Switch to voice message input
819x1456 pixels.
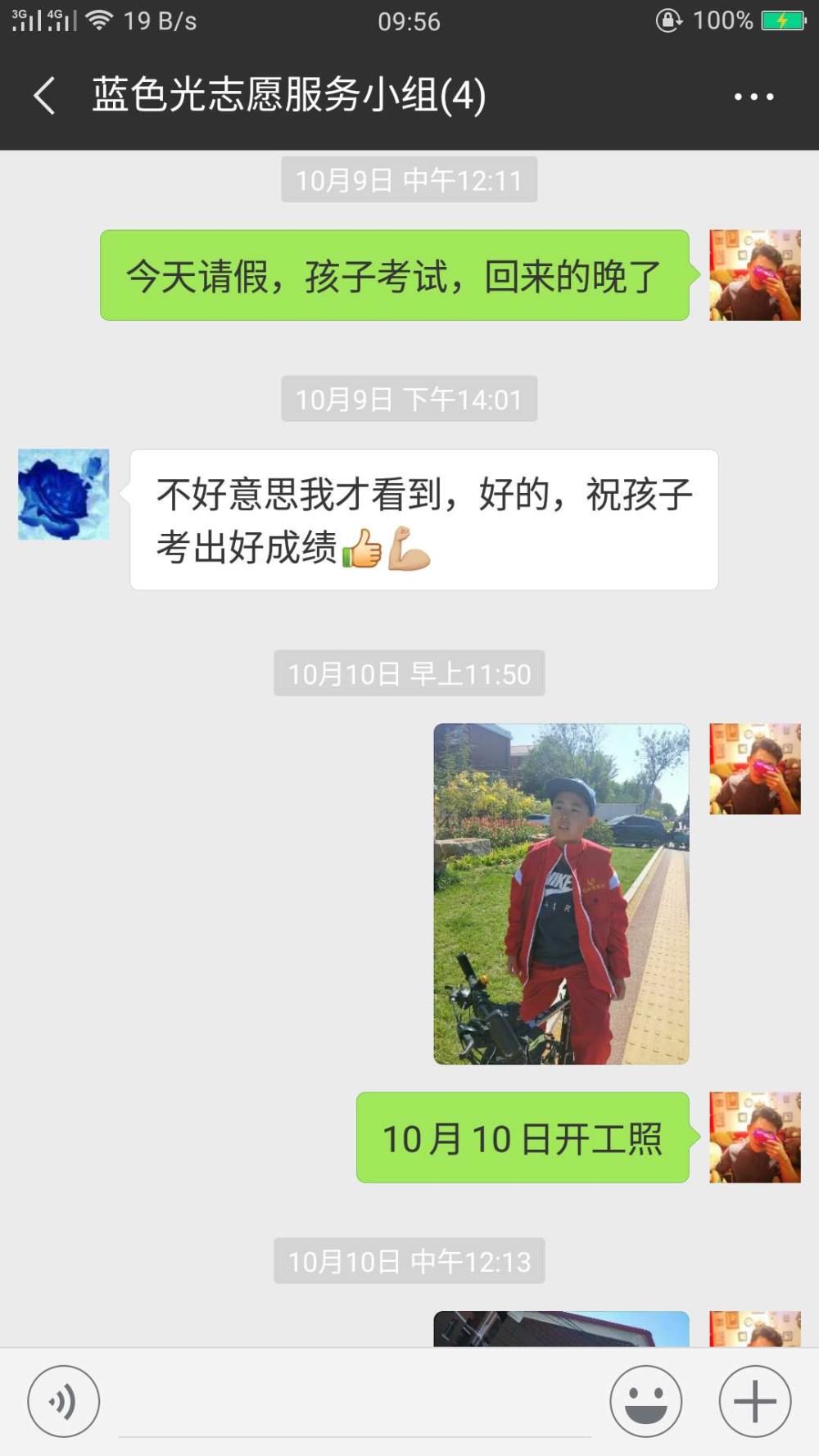(64, 1401)
